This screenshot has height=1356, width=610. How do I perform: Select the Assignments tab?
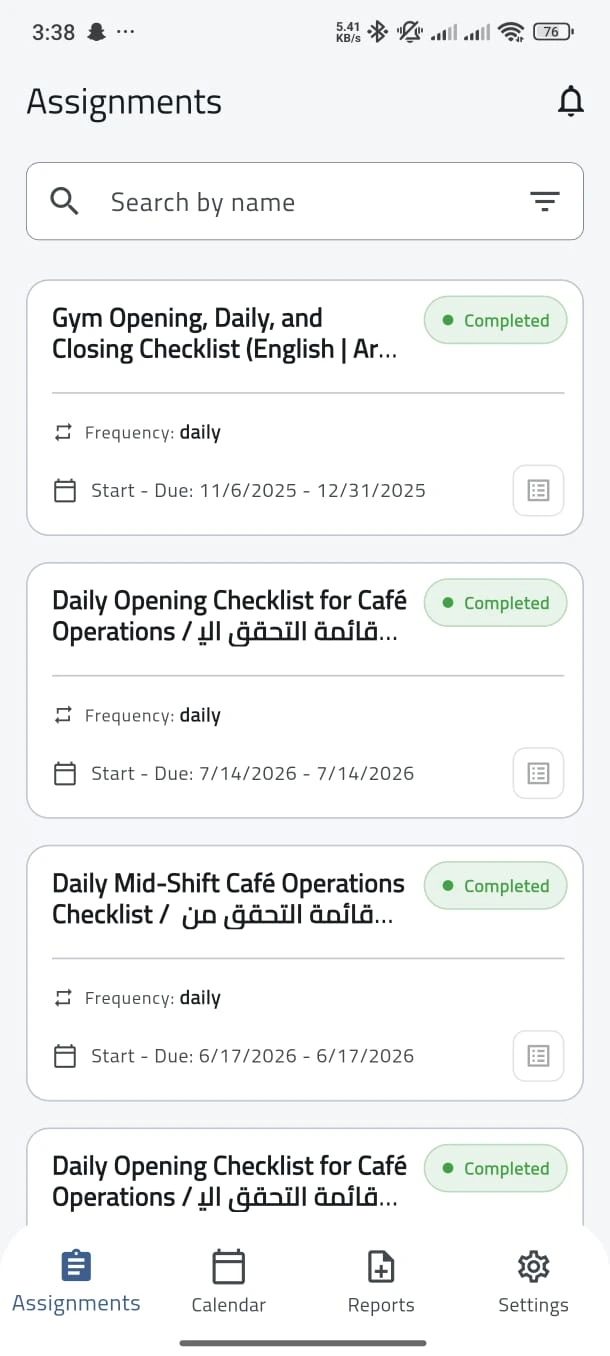[76, 1281]
